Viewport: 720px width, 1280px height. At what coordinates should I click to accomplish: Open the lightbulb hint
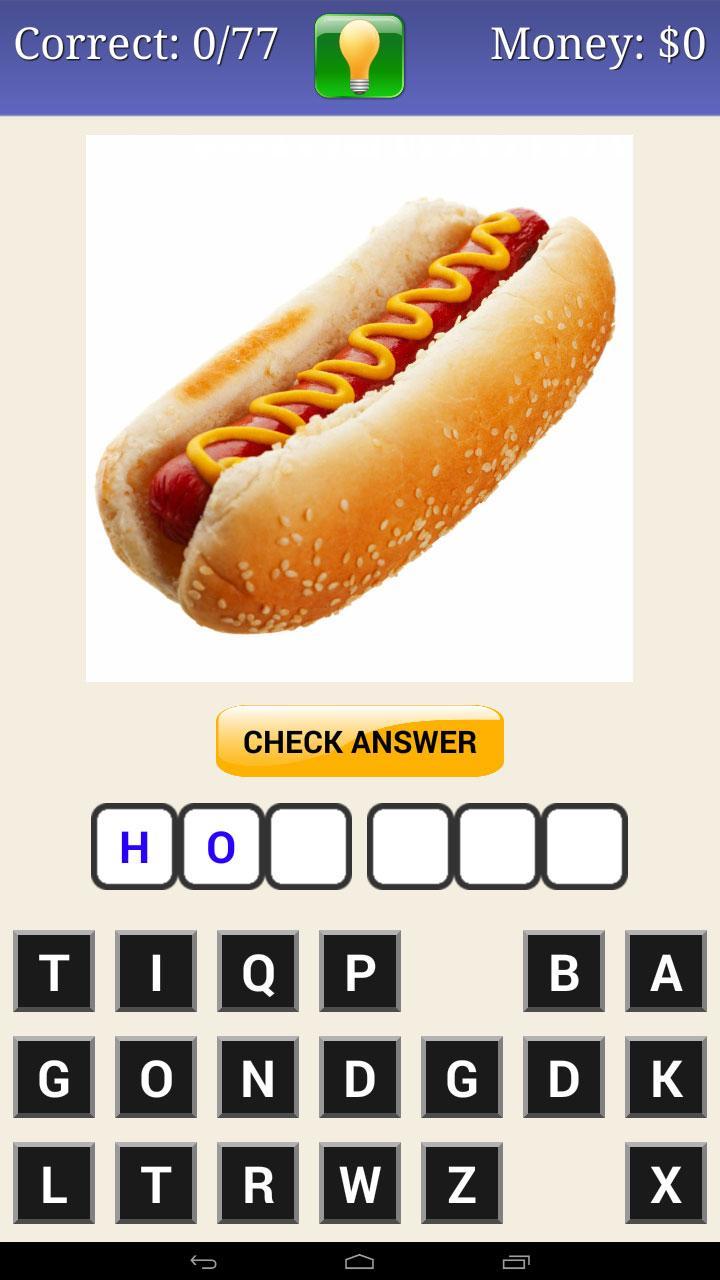pos(359,56)
